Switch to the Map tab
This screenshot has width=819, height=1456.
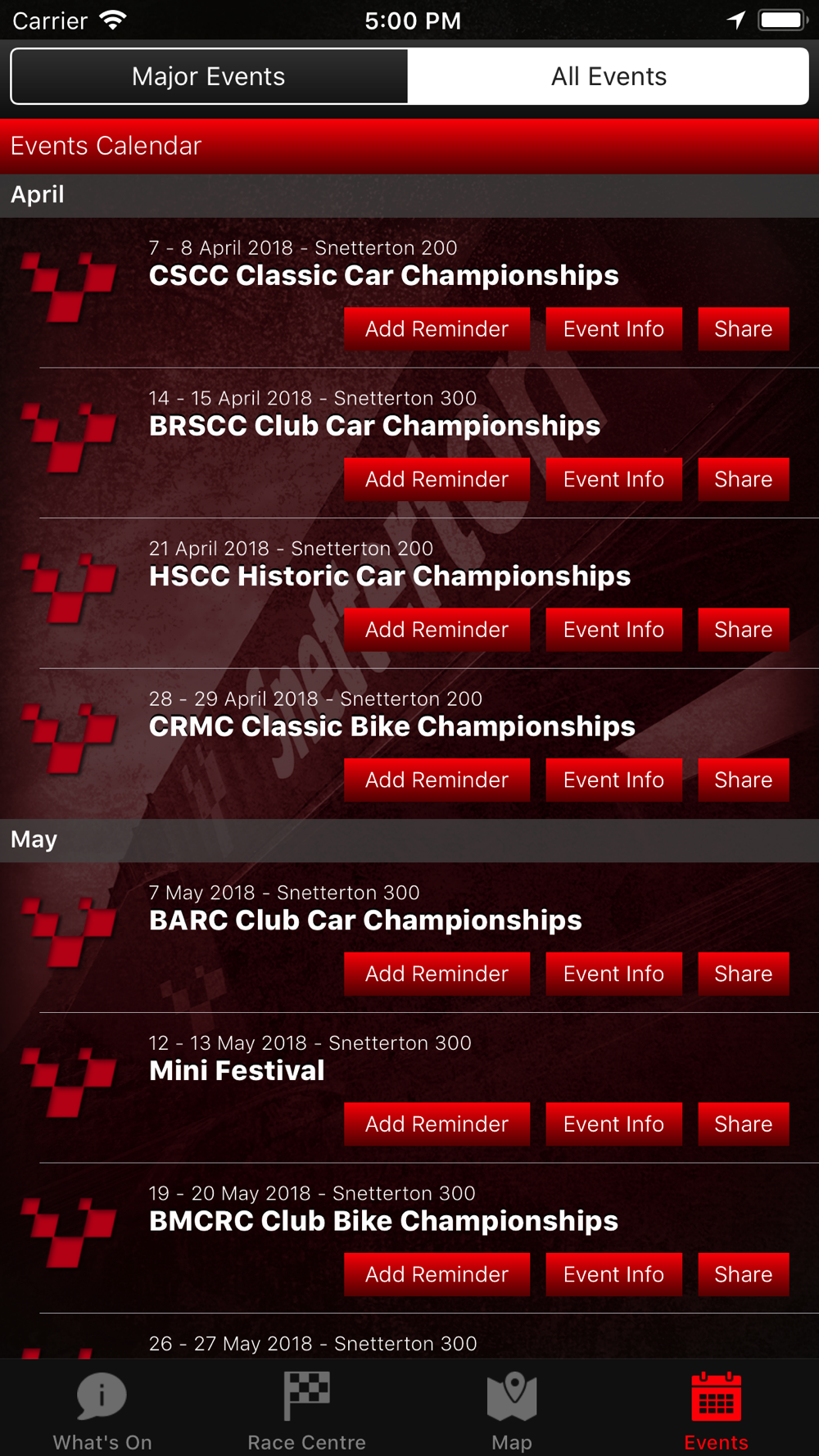(x=512, y=1410)
